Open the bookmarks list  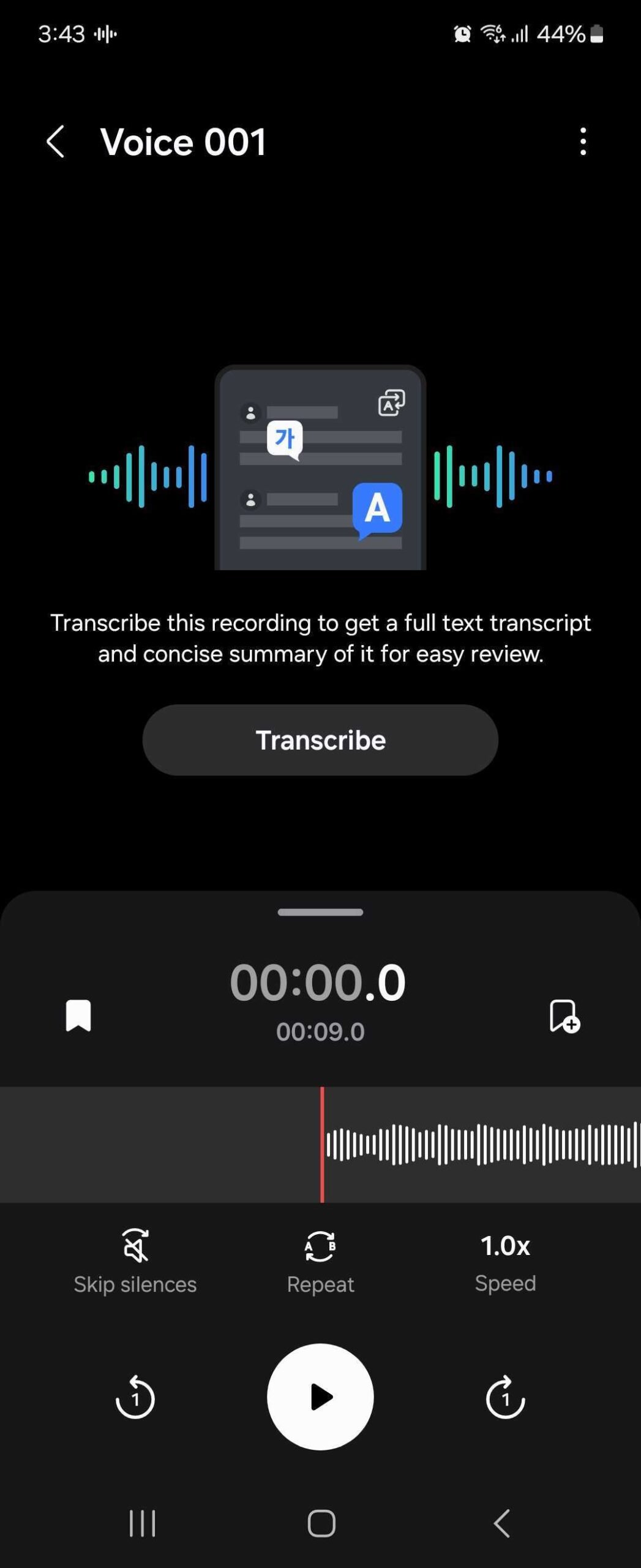pyautogui.click(x=78, y=1016)
